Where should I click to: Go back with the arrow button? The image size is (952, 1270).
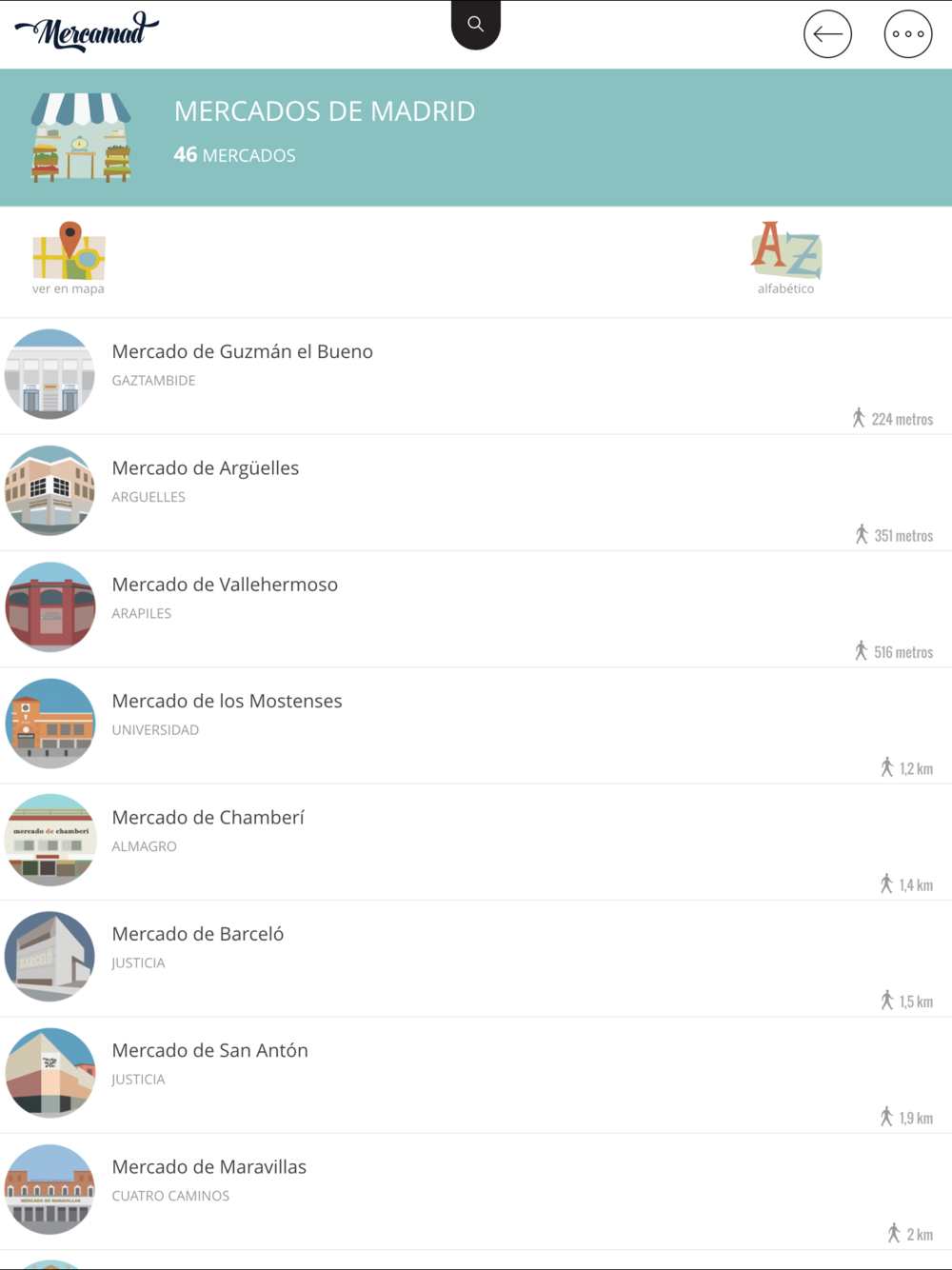(827, 34)
